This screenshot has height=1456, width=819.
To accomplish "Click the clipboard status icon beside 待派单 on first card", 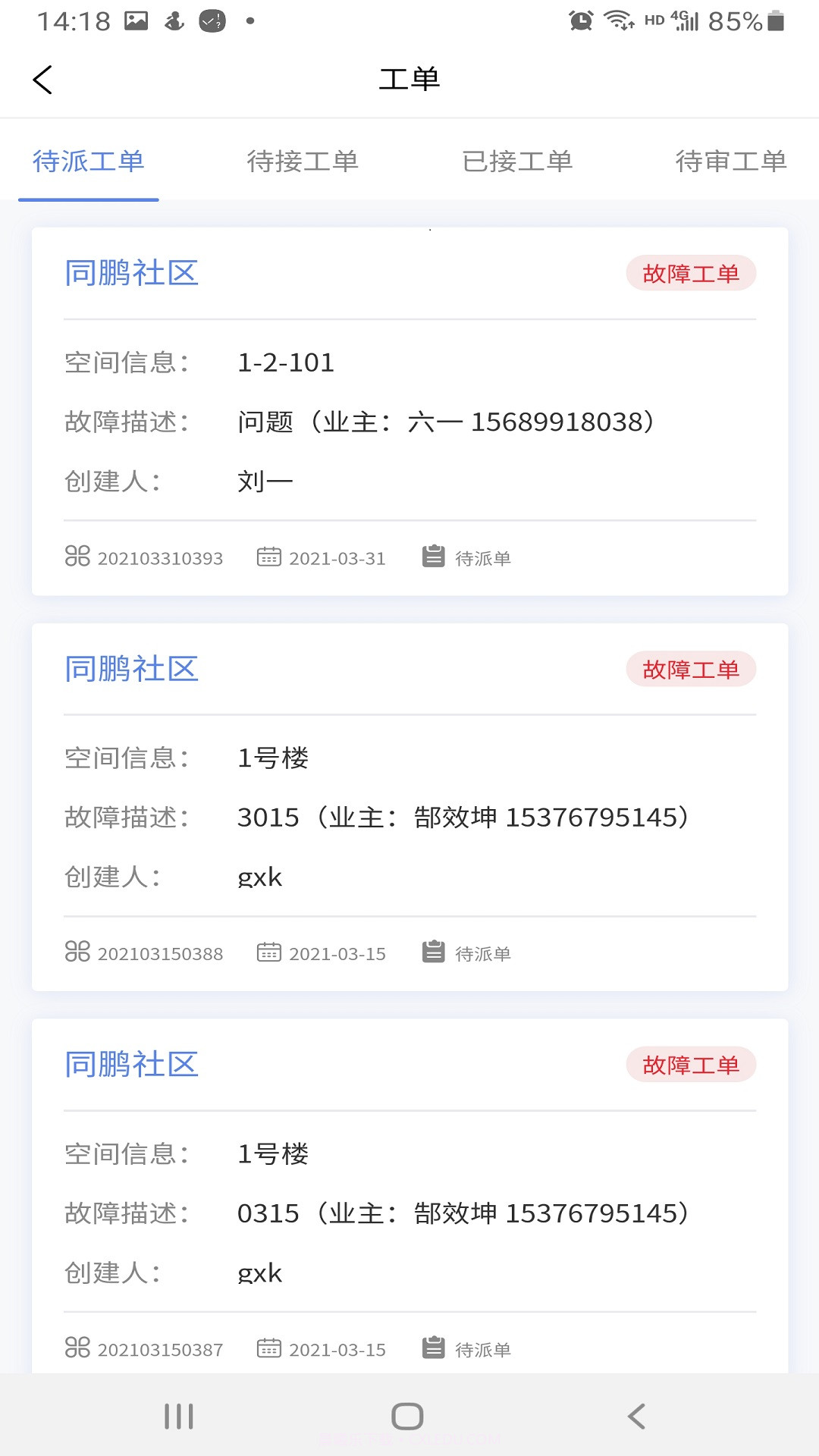I will click(x=432, y=557).
